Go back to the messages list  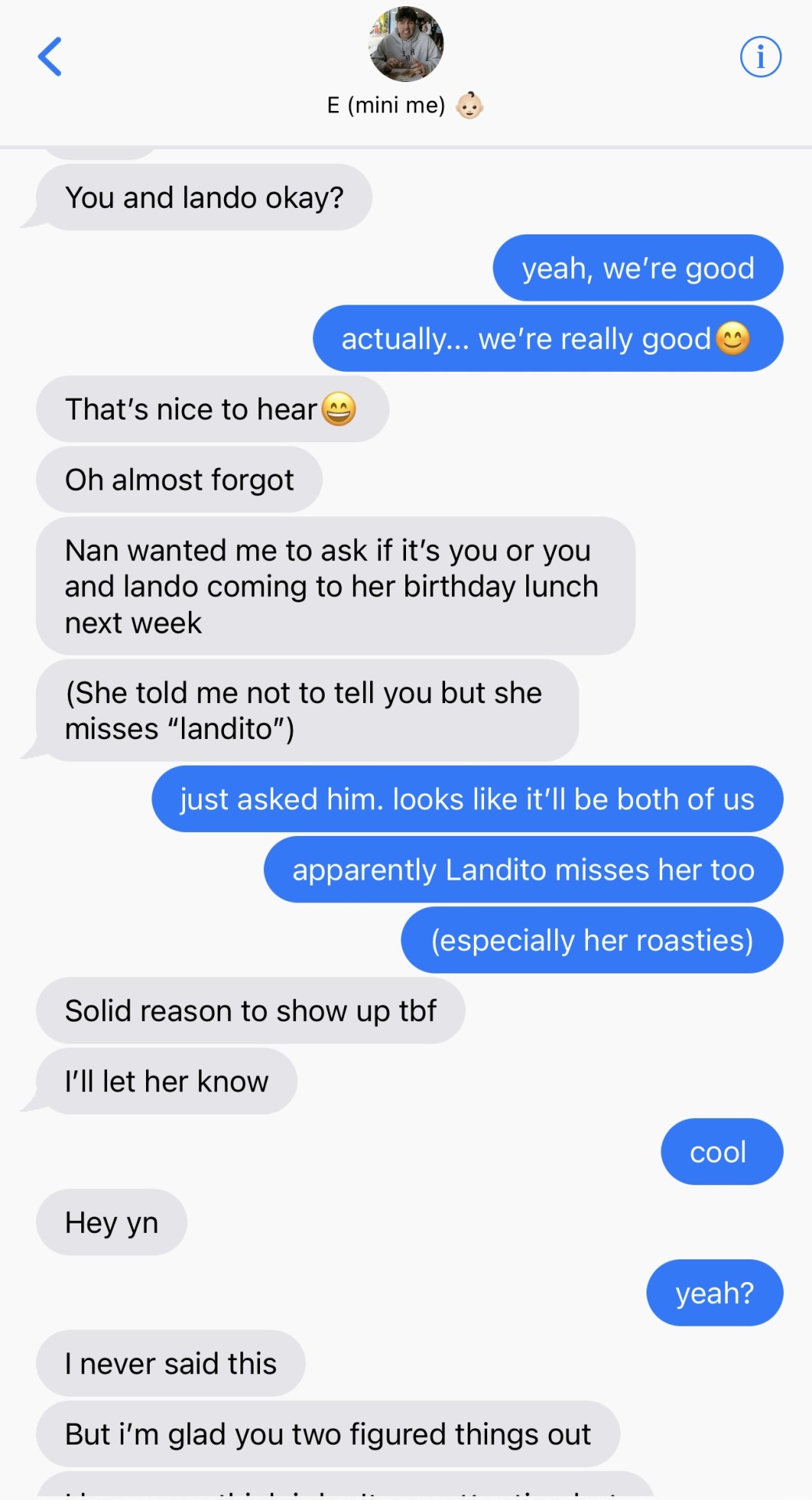[x=50, y=57]
